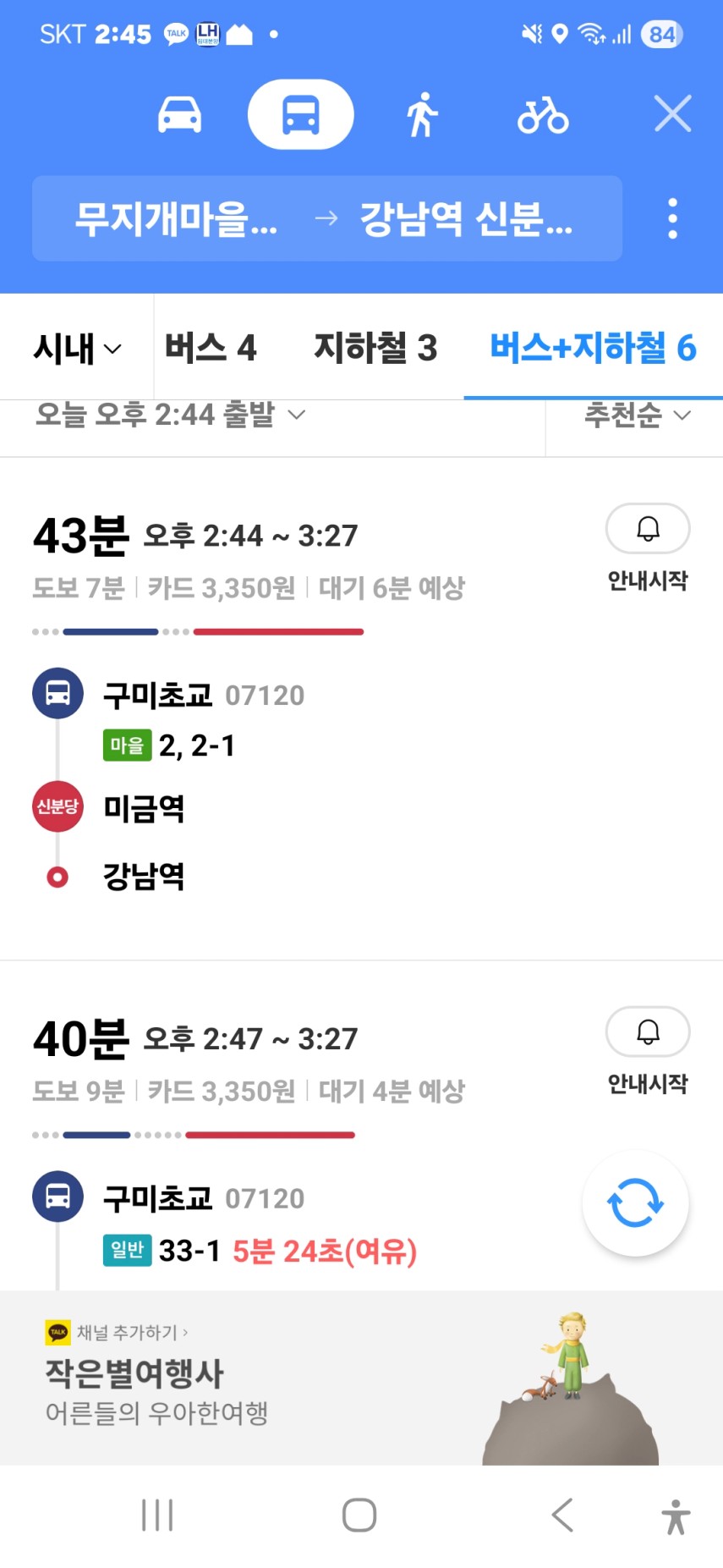Select the 버스+지하철 6 tab
The width and height of the screenshot is (723, 1568).
click(x=593, y=348)
